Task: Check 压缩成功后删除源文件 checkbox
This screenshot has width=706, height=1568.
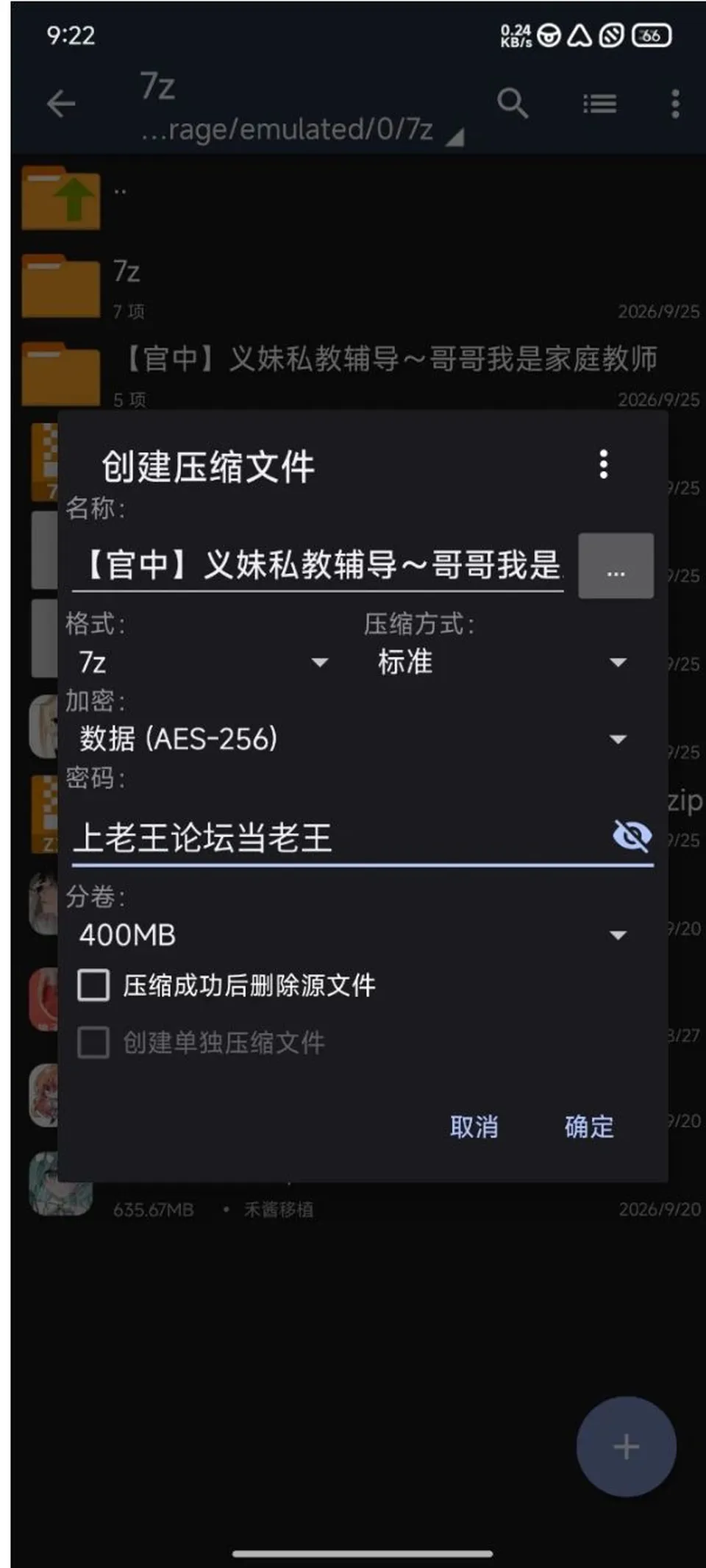Action: coord(93,985)
